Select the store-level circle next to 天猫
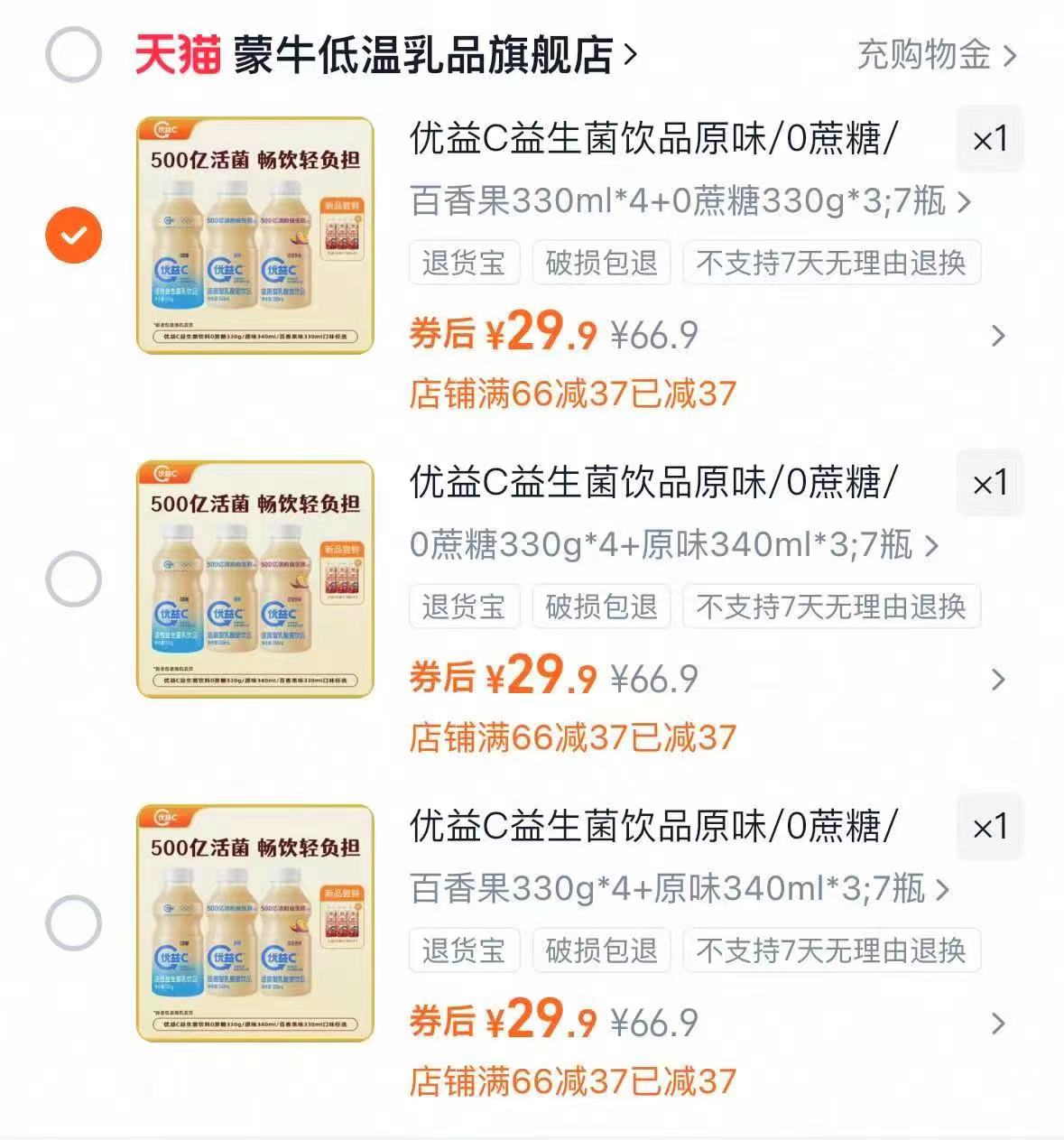Screen dimensions: 1064x1140 pos(75,54)
